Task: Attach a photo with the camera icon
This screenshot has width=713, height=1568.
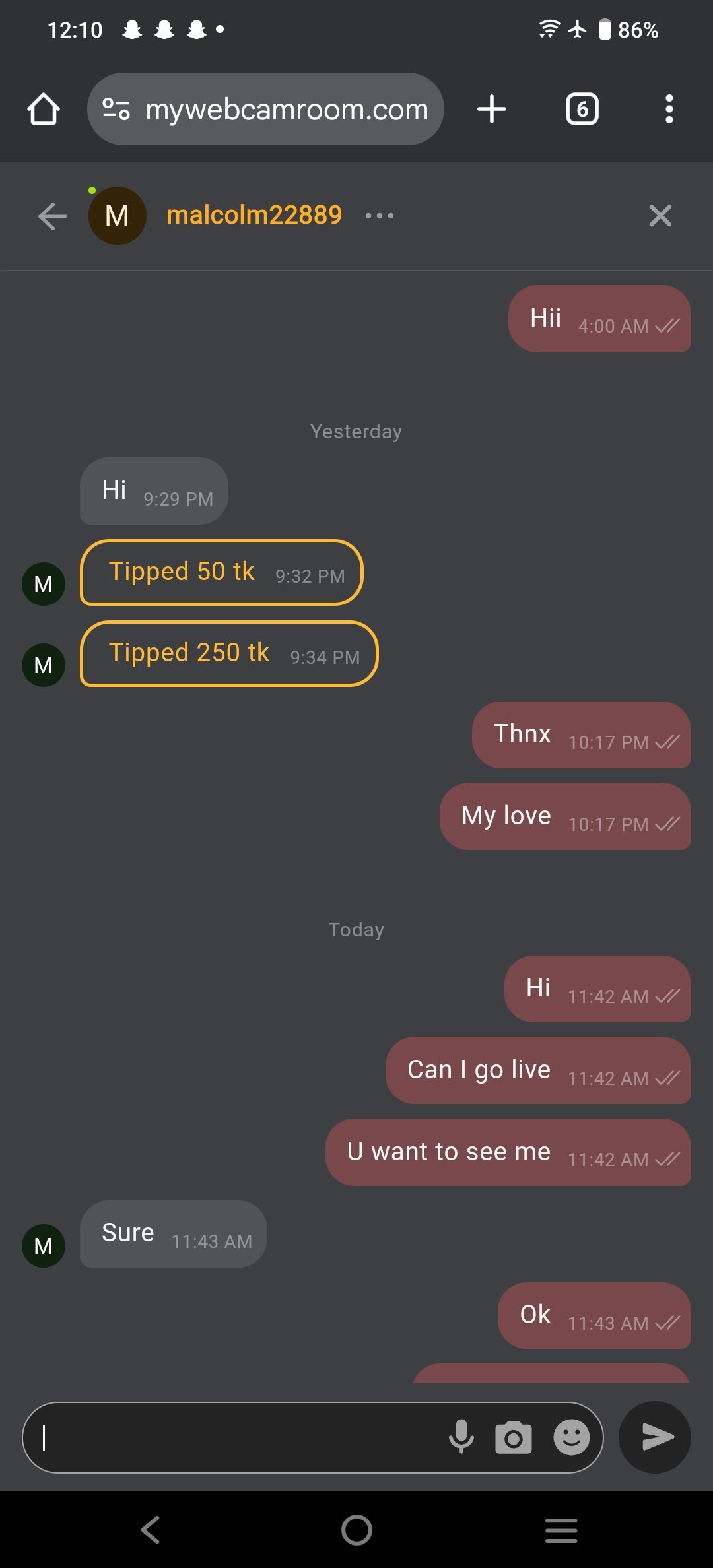Action: (x=513, y=1437)
